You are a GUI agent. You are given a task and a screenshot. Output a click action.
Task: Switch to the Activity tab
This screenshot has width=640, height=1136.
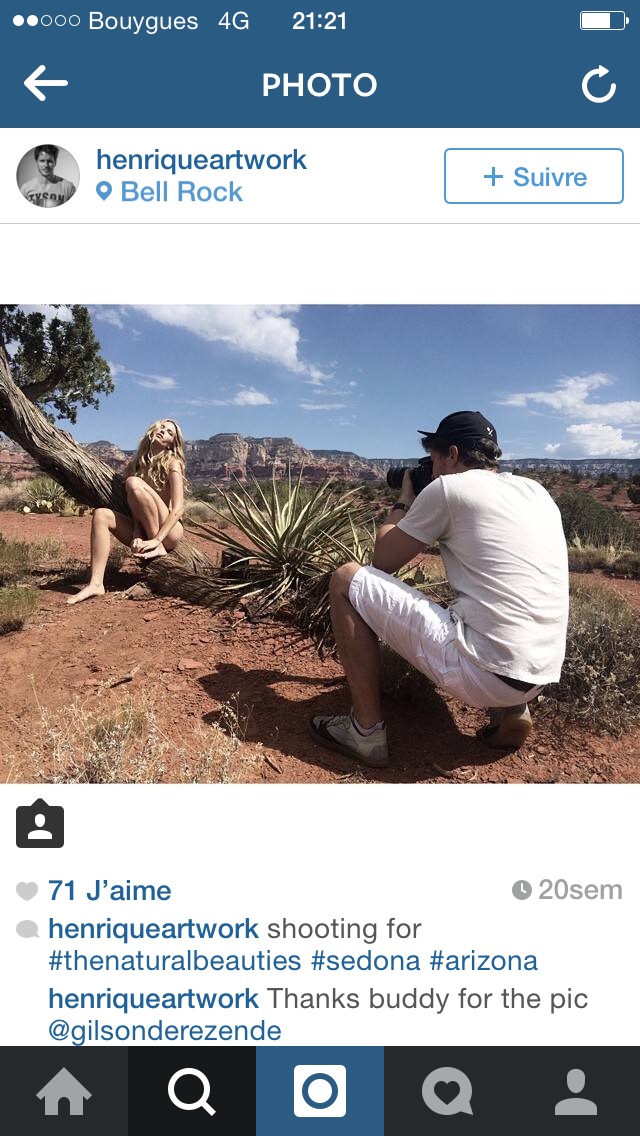pos(448,1091)
